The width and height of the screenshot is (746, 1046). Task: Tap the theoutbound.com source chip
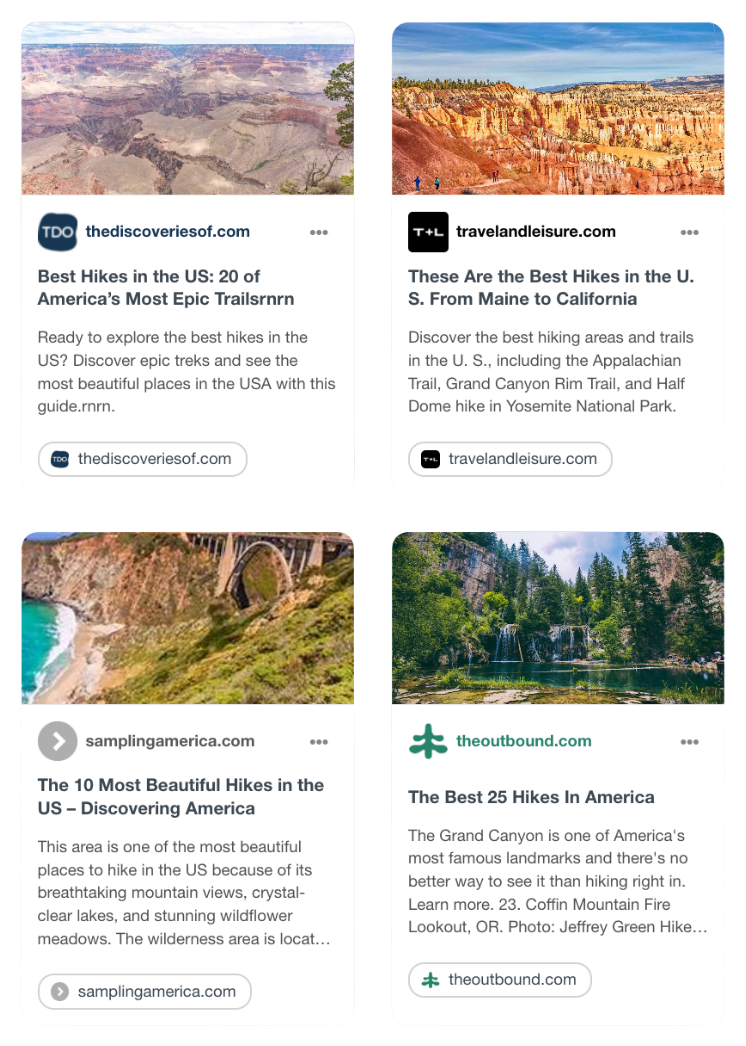pos(500,979)
